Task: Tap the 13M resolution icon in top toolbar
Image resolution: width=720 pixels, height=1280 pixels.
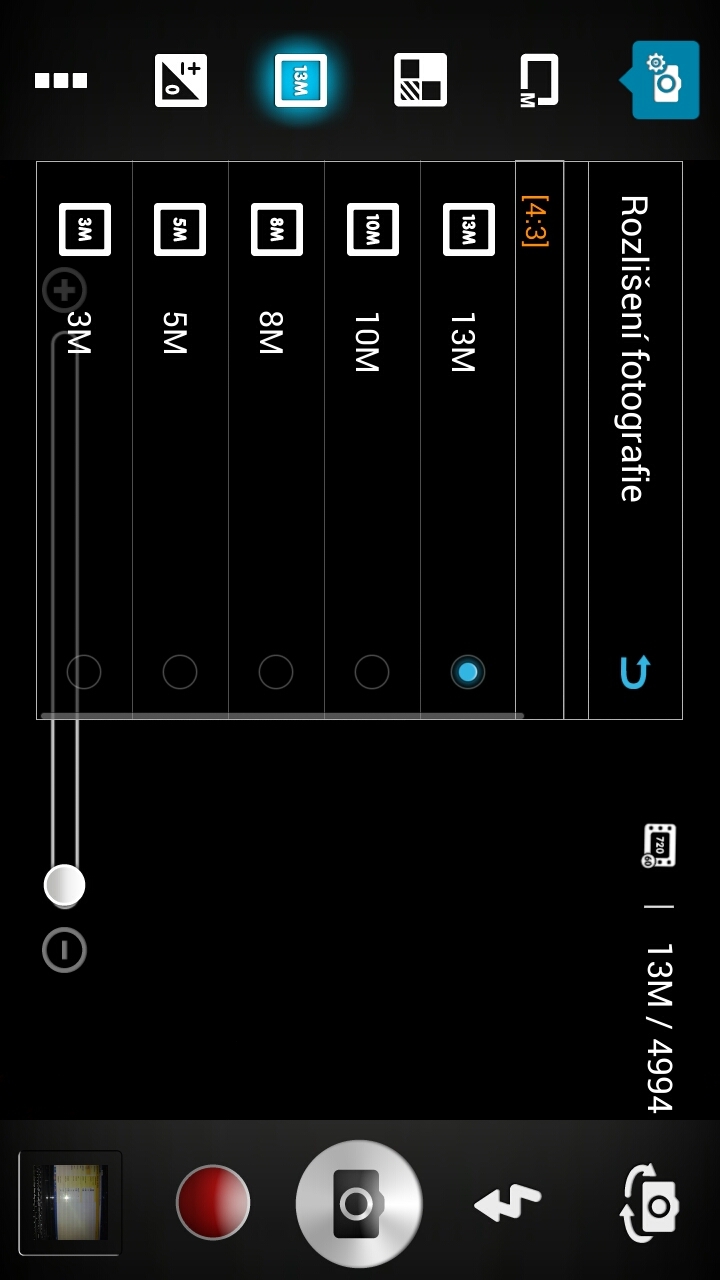Action: click(302, 82)
